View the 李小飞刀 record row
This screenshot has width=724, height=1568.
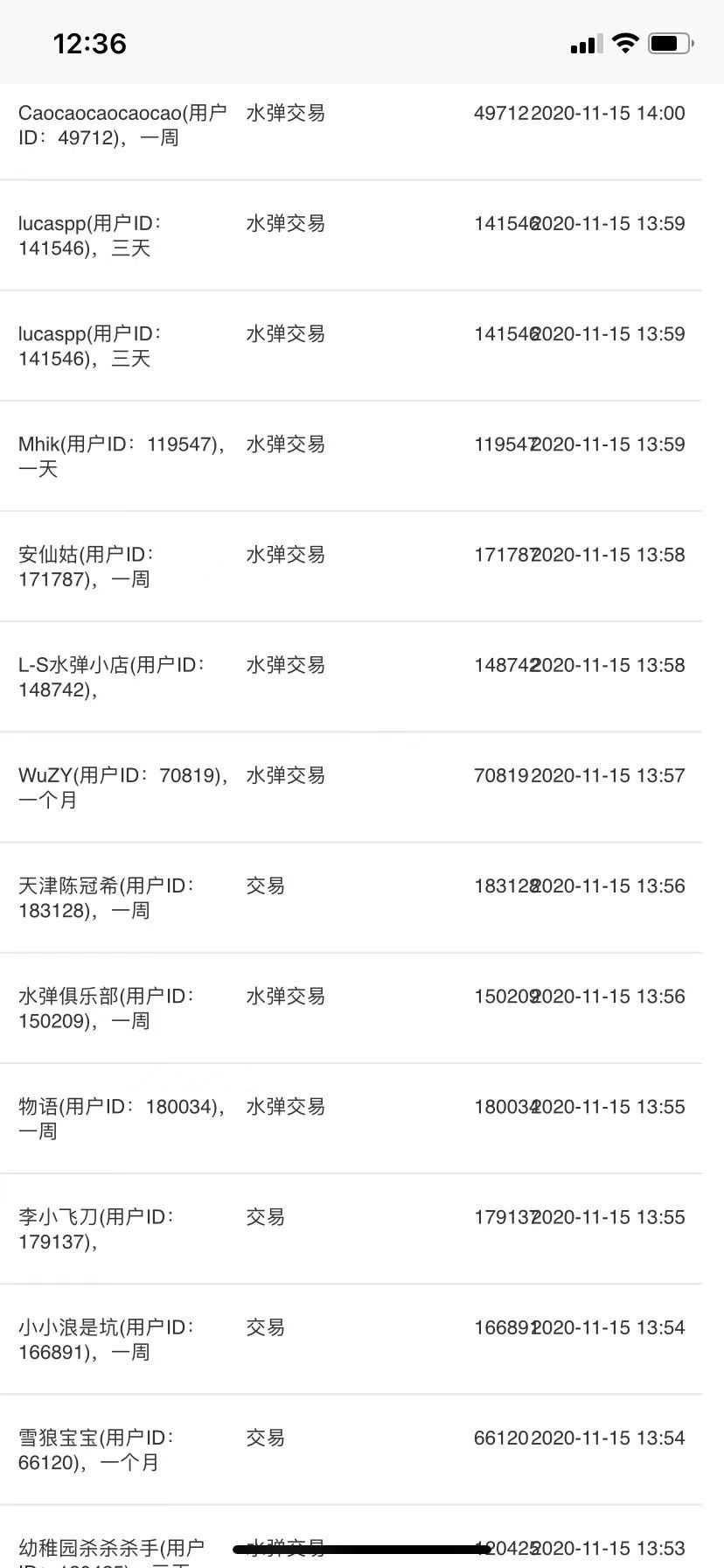(x=351, y=1228)
